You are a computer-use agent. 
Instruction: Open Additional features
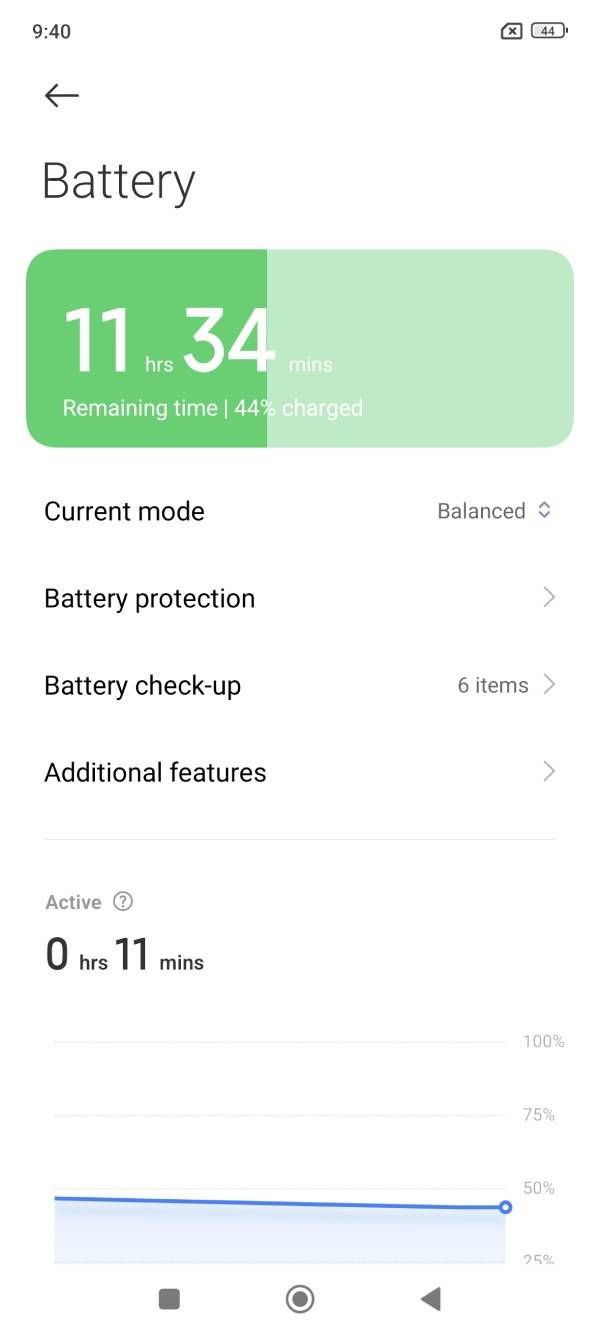tap(300, 772)
